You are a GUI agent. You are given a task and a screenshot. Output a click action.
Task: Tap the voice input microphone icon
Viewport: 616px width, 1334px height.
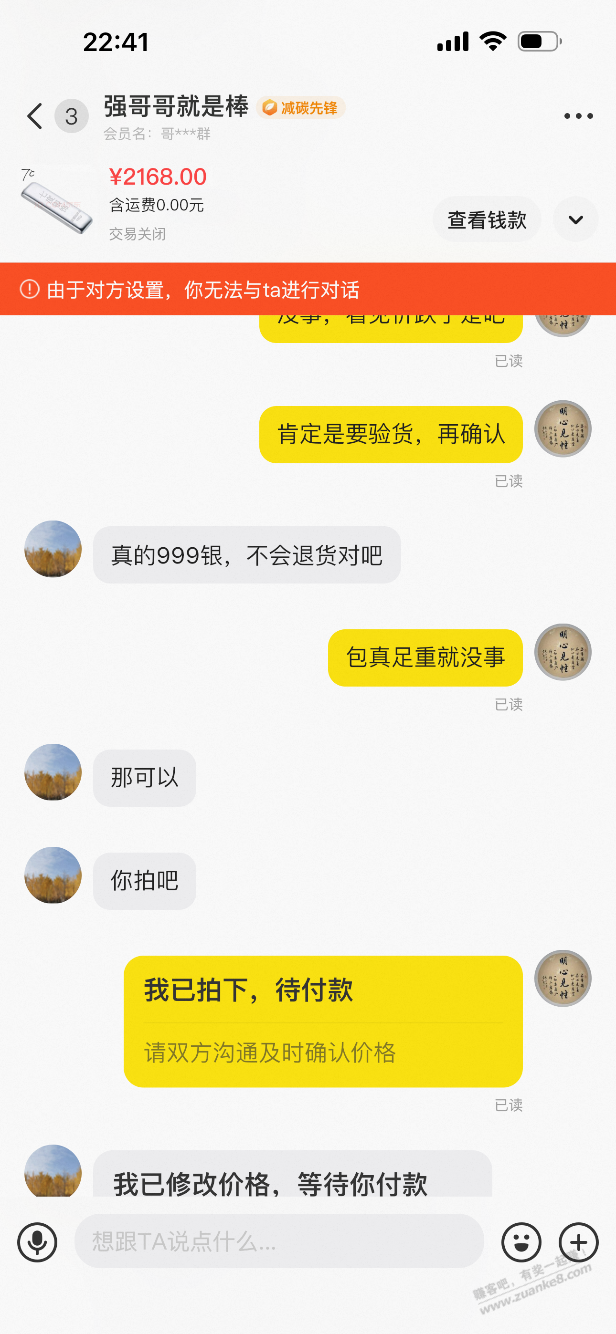click(x=37, y=1242)
